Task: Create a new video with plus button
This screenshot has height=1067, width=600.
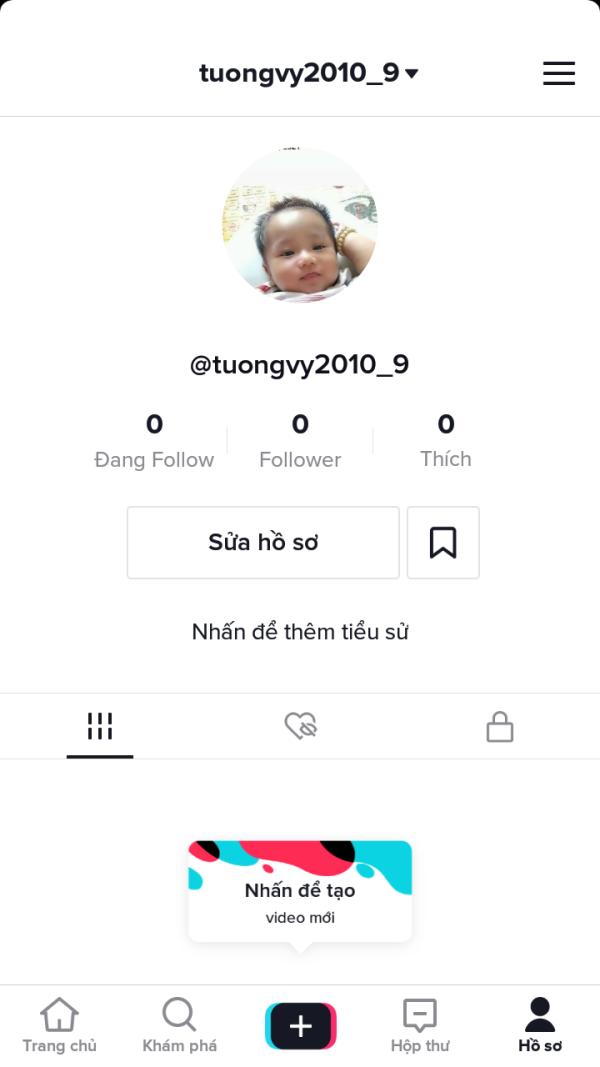Action: [300, 1026]
